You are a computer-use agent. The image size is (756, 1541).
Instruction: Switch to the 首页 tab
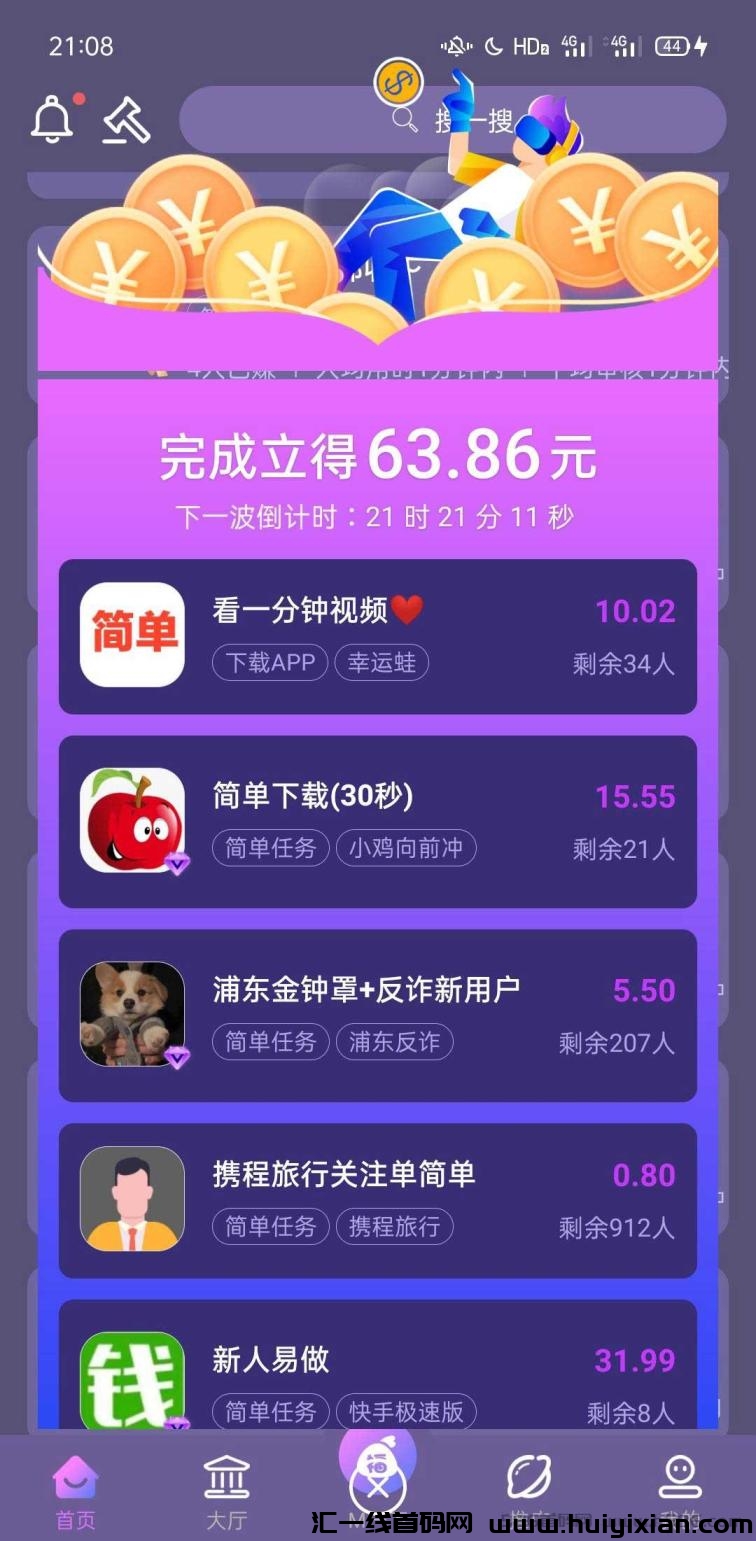pos(74,1490)
